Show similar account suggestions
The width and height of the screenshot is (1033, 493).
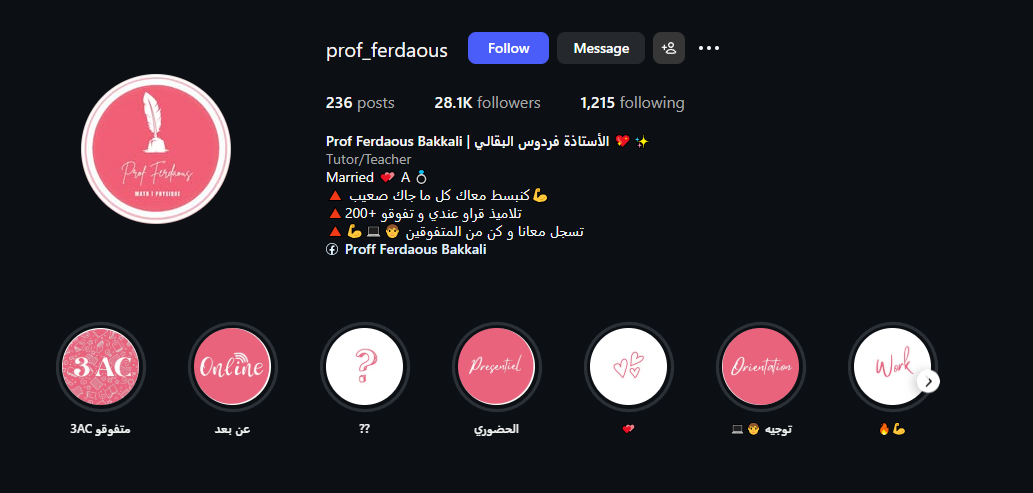pos(669,48)
